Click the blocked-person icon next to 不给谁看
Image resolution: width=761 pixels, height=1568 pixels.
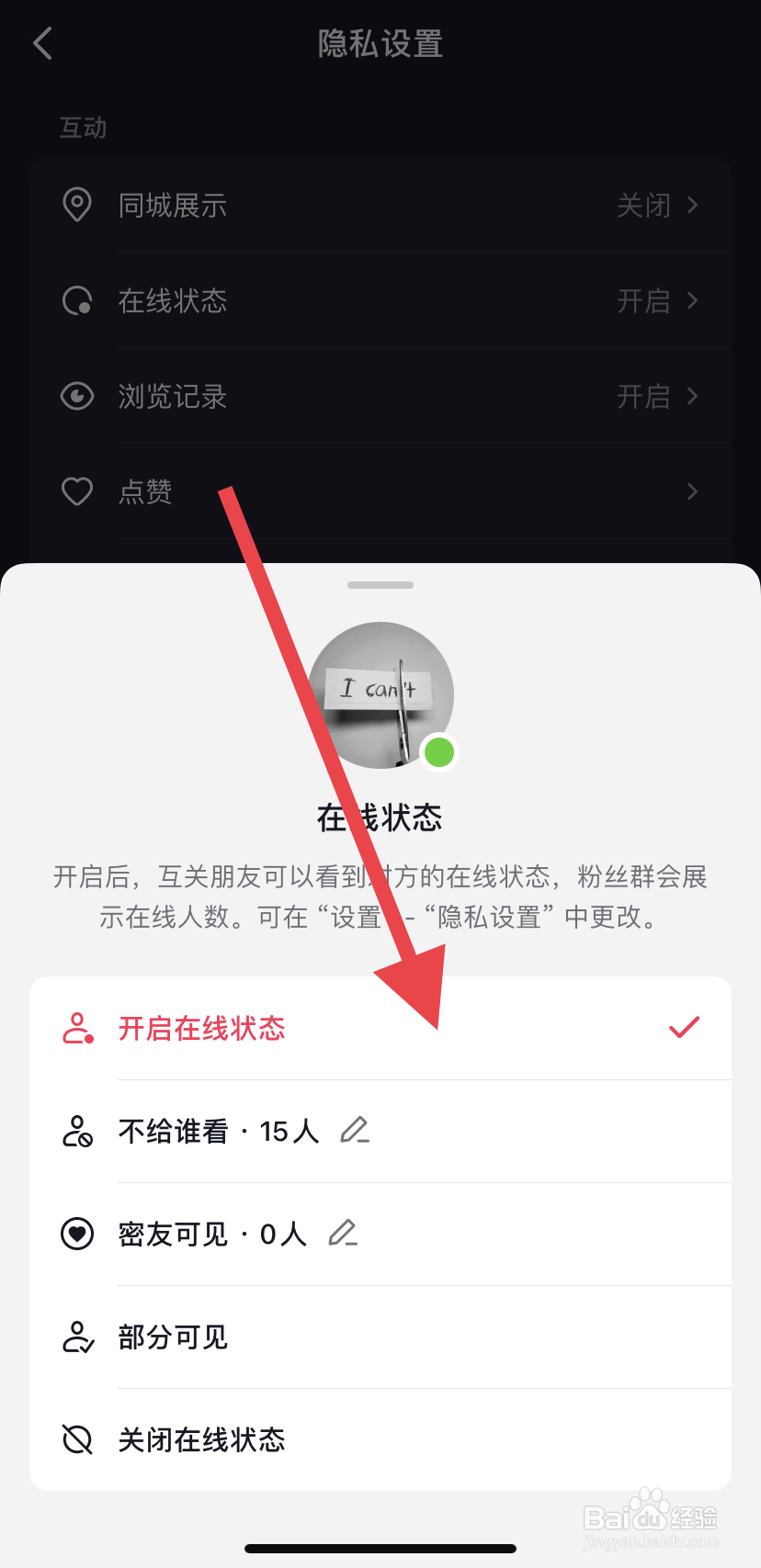tap(78, 1131)
